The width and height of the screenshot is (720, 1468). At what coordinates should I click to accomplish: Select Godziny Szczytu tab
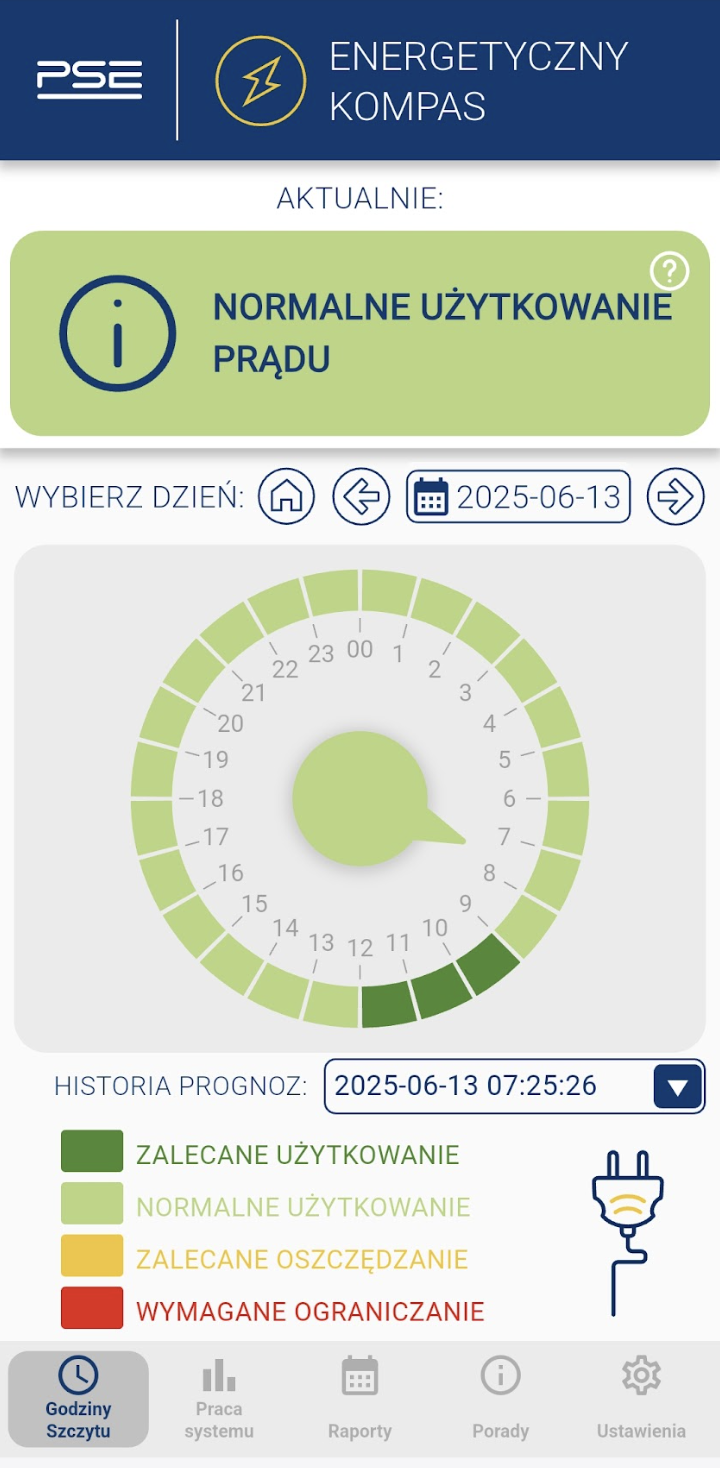point(79,1399)
